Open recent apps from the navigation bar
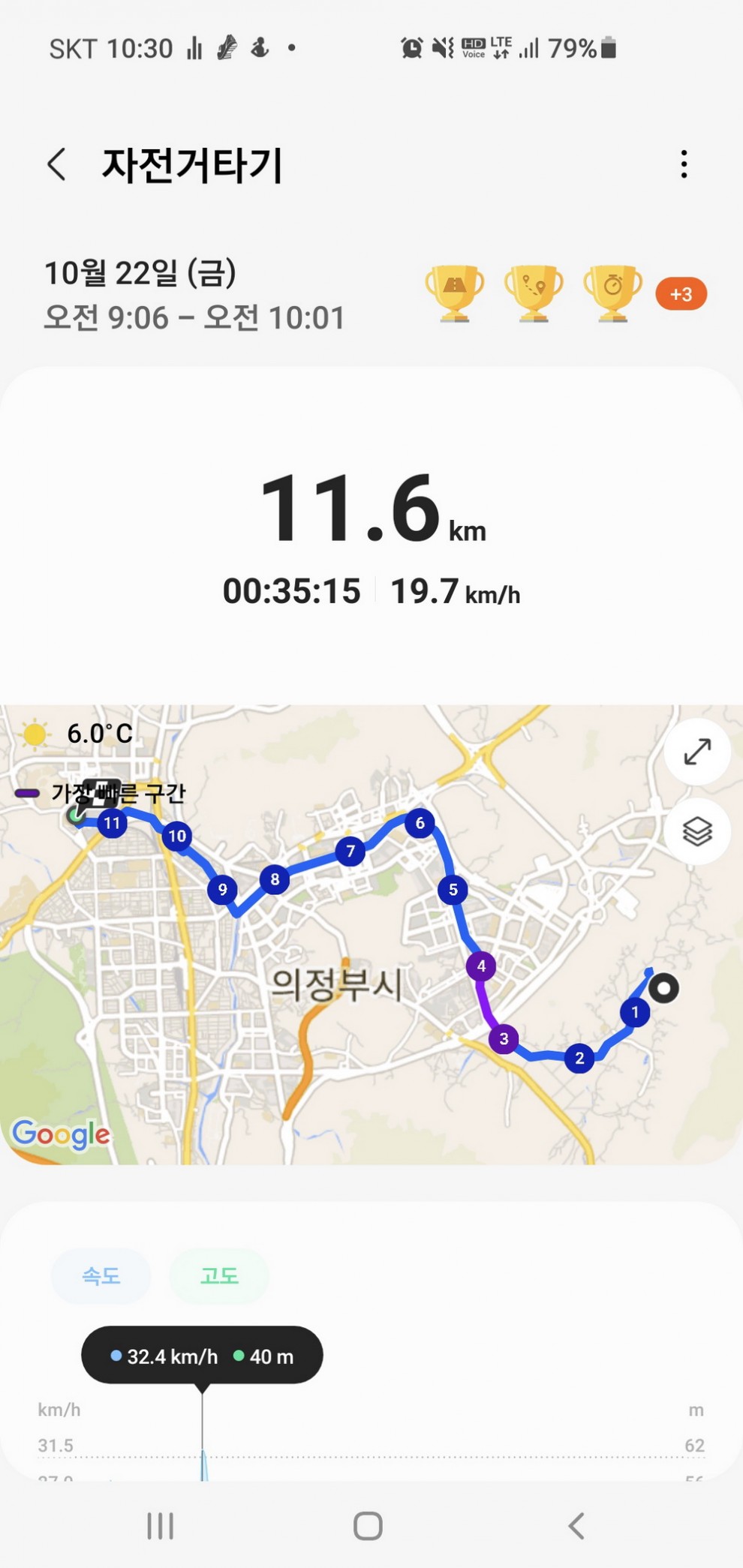 click(160, 1525)
